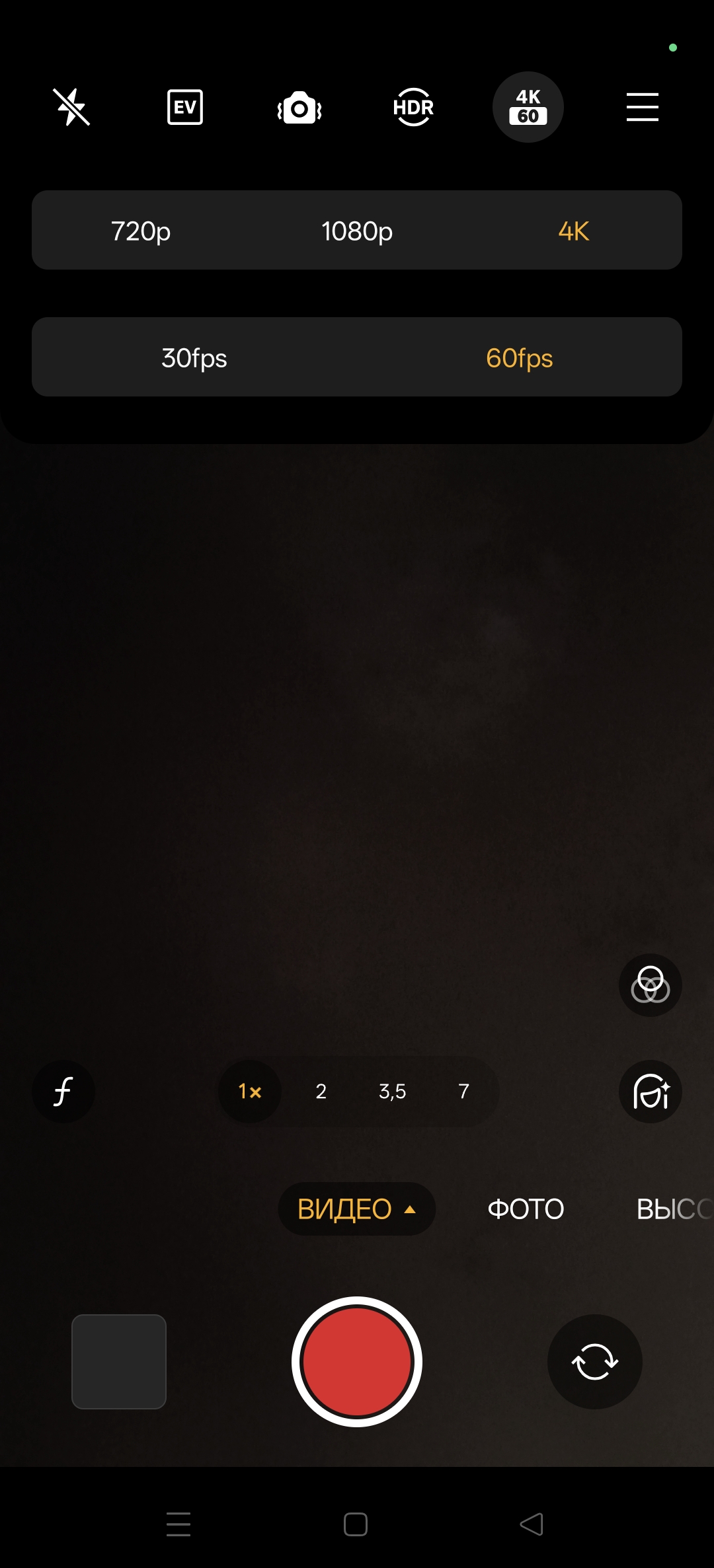This screenshot has width=714, height=1568.
Task: Switch to ФОТО mode
Action: [526, 1209]
